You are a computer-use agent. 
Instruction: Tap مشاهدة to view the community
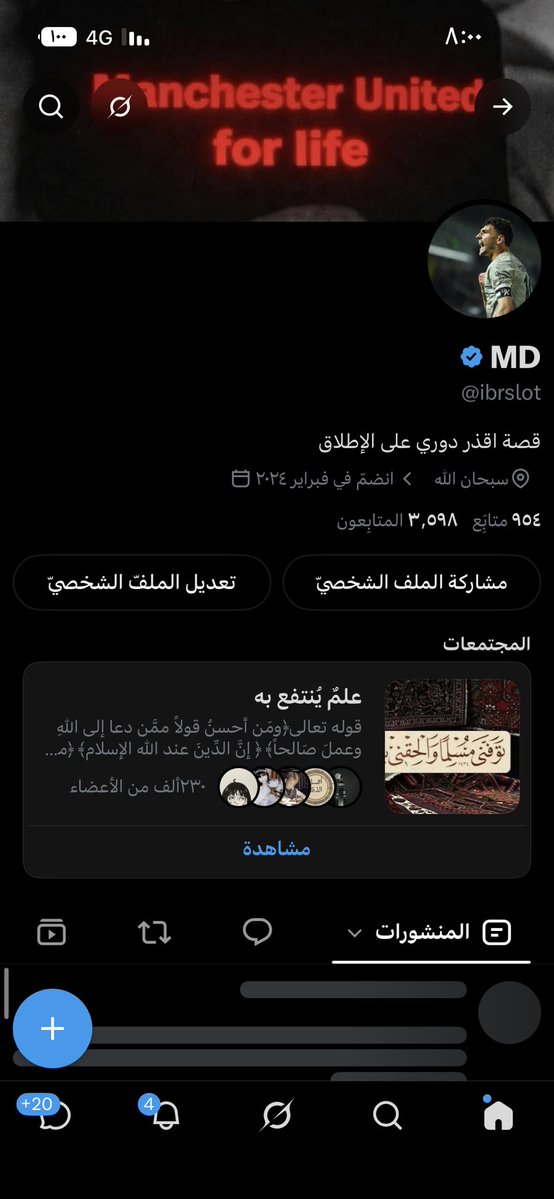(x=277, y=849)
